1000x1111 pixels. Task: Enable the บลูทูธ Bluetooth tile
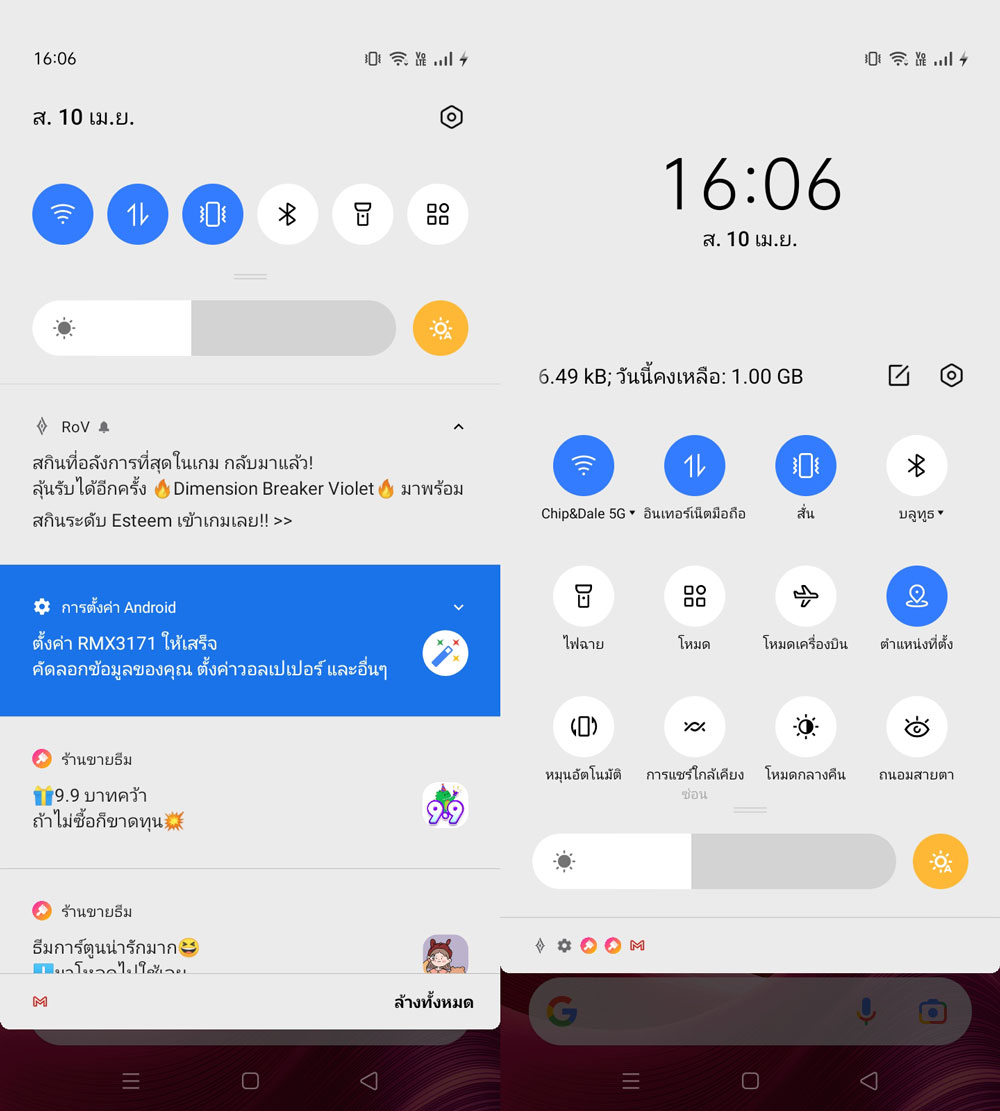pos(916,466)
